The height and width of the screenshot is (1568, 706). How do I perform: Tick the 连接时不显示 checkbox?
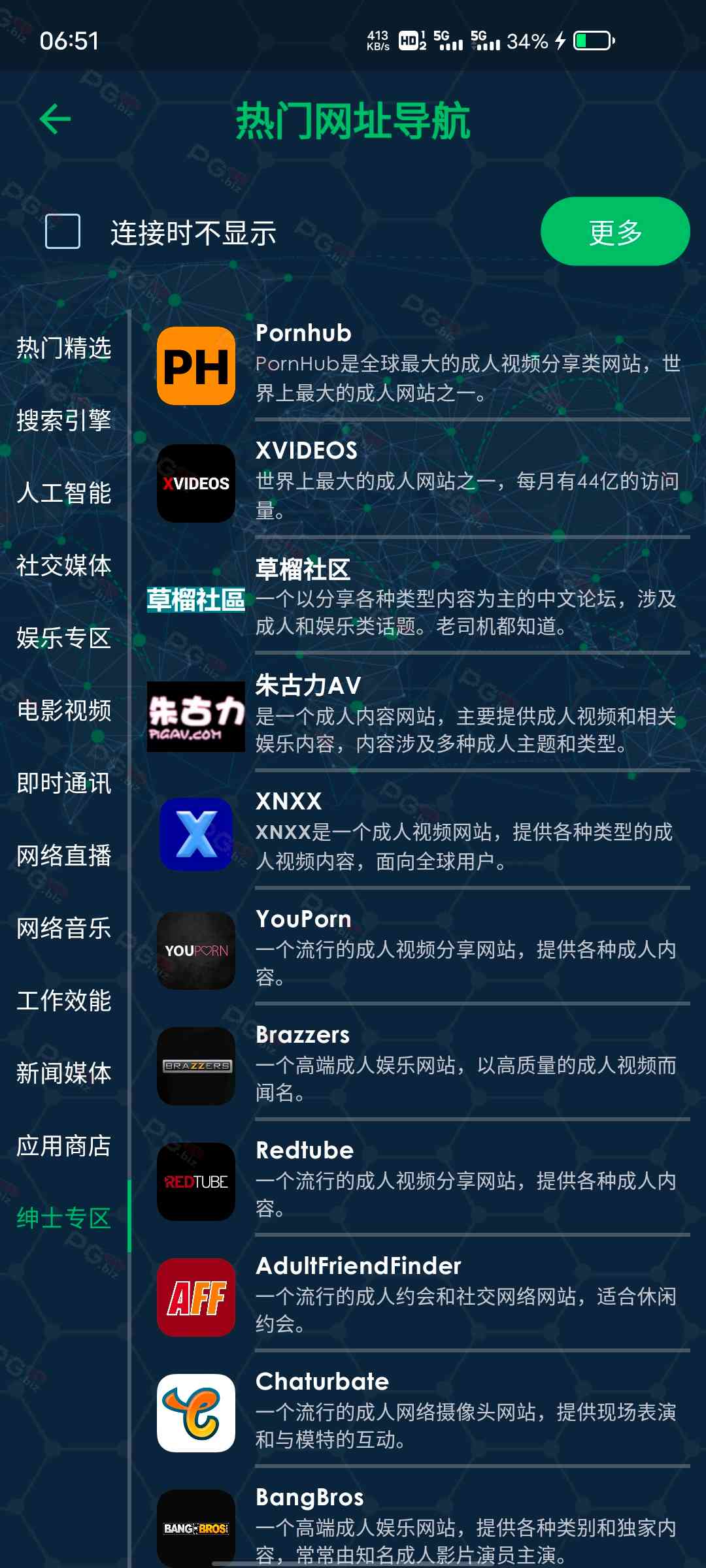point(63,231)
